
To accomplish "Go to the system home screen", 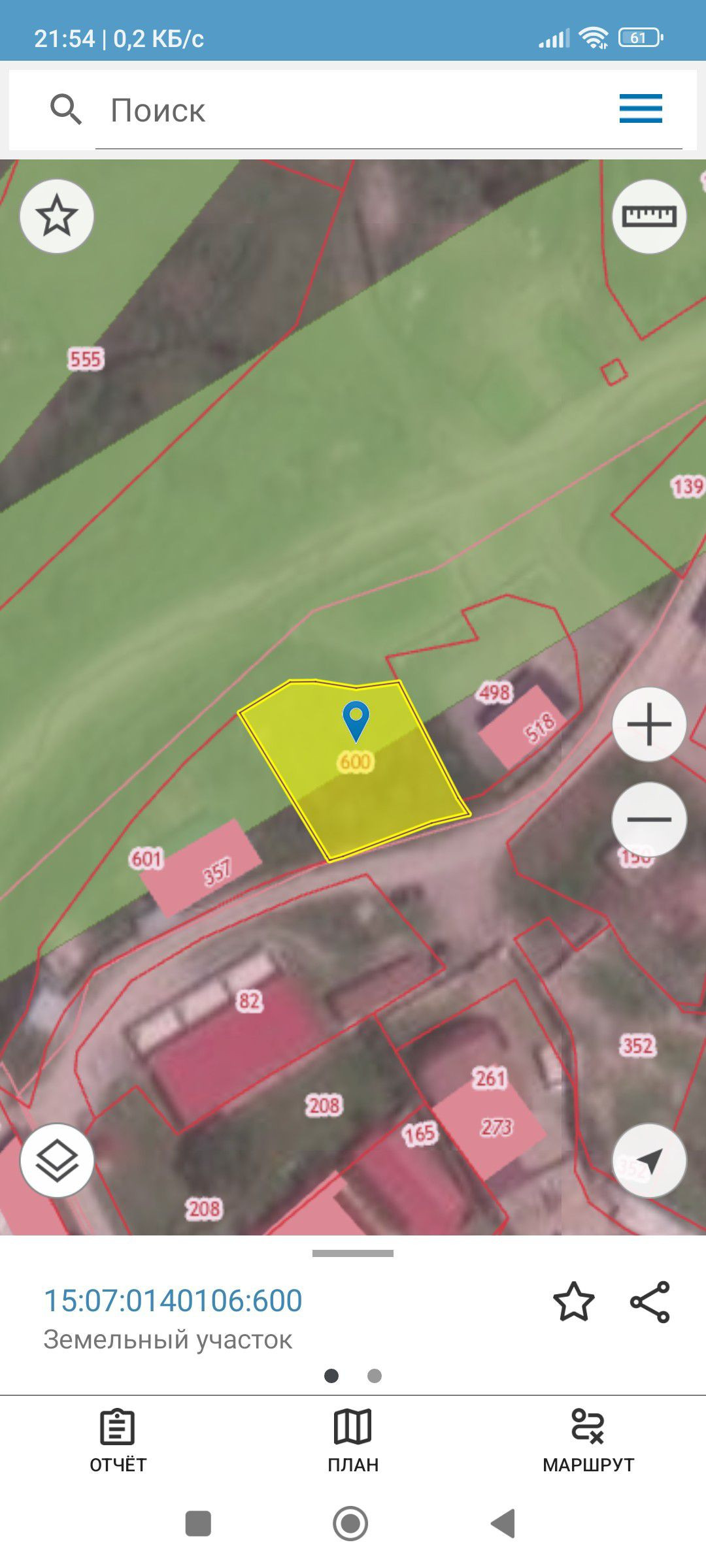I will 350,1524.
